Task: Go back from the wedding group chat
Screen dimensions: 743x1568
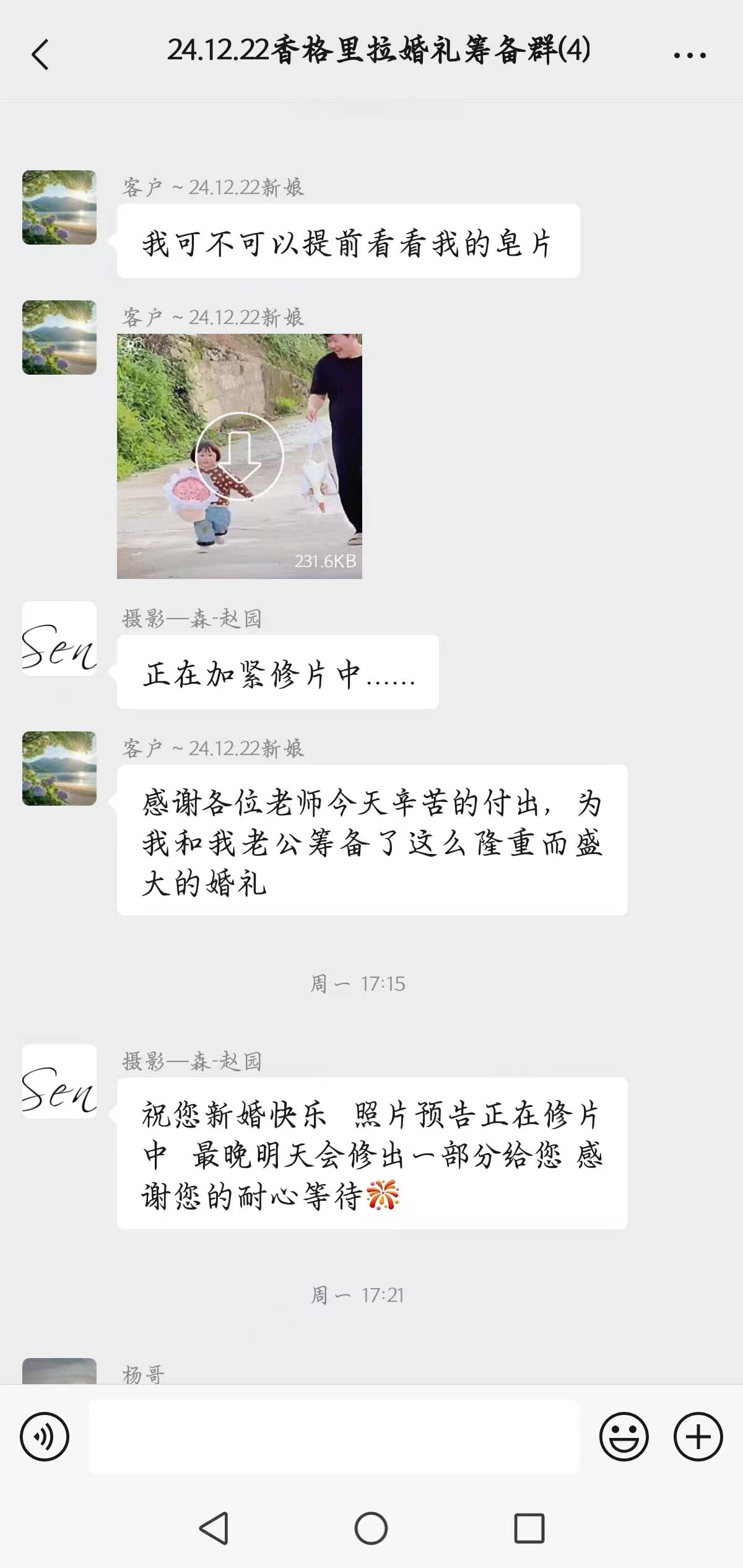Action: tap(40, 54)
